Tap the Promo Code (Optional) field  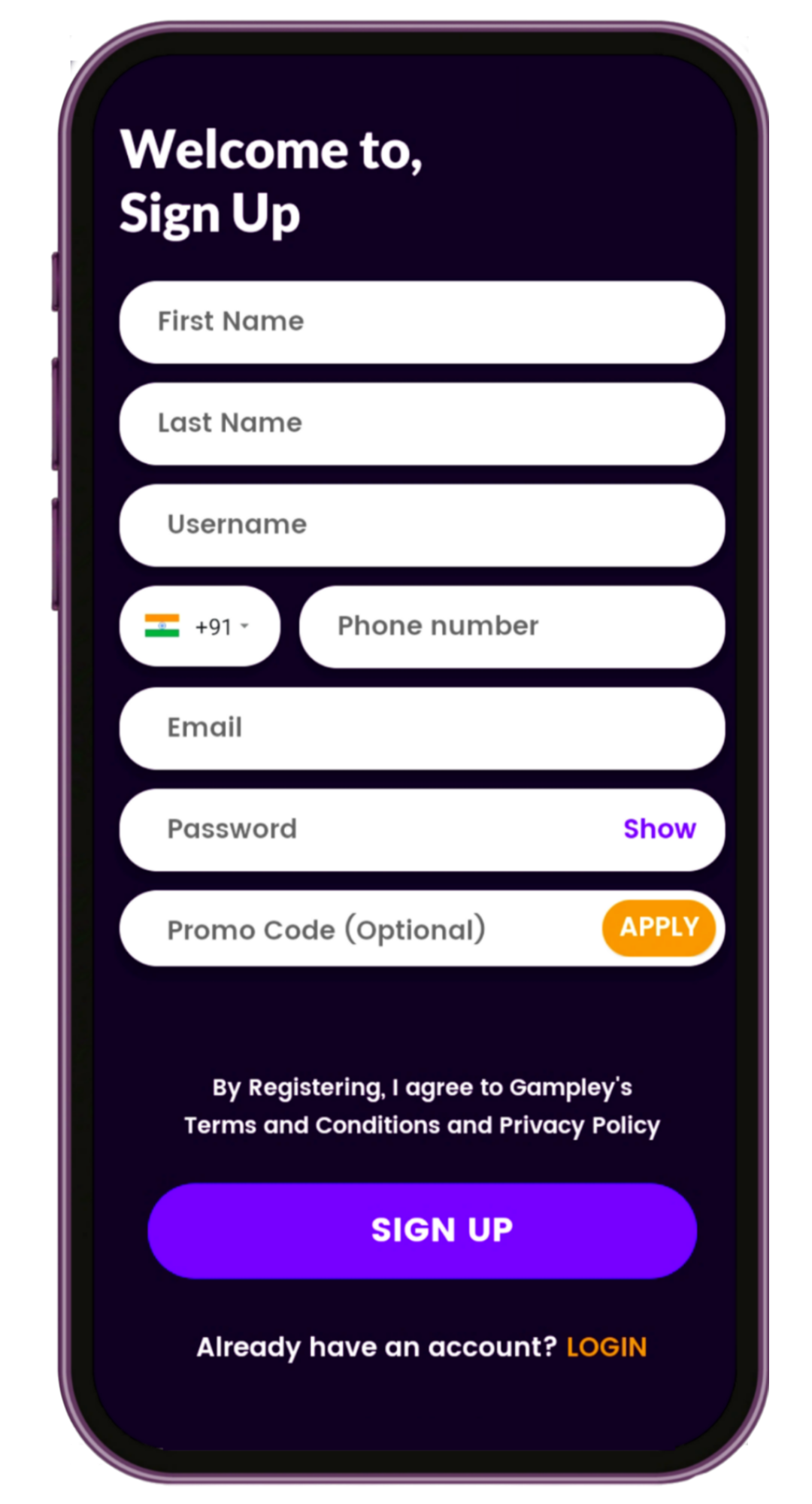tap(353, 929)
